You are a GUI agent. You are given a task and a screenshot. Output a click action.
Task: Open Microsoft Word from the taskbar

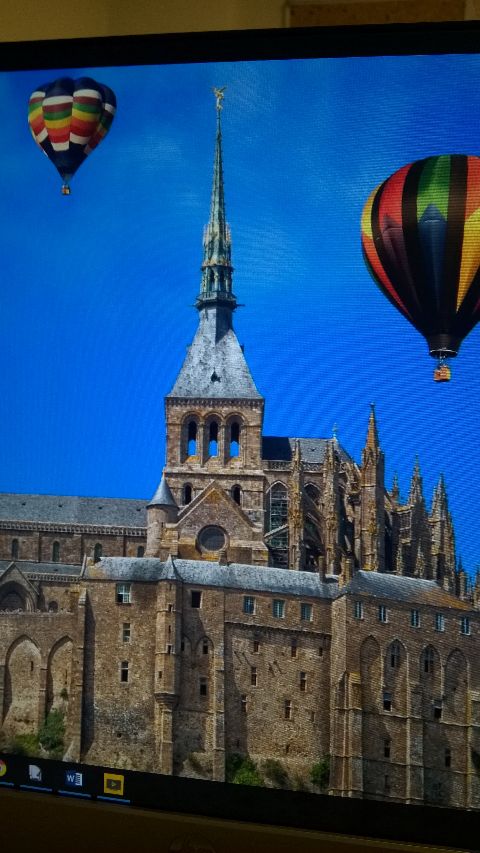tap(74, 779)
